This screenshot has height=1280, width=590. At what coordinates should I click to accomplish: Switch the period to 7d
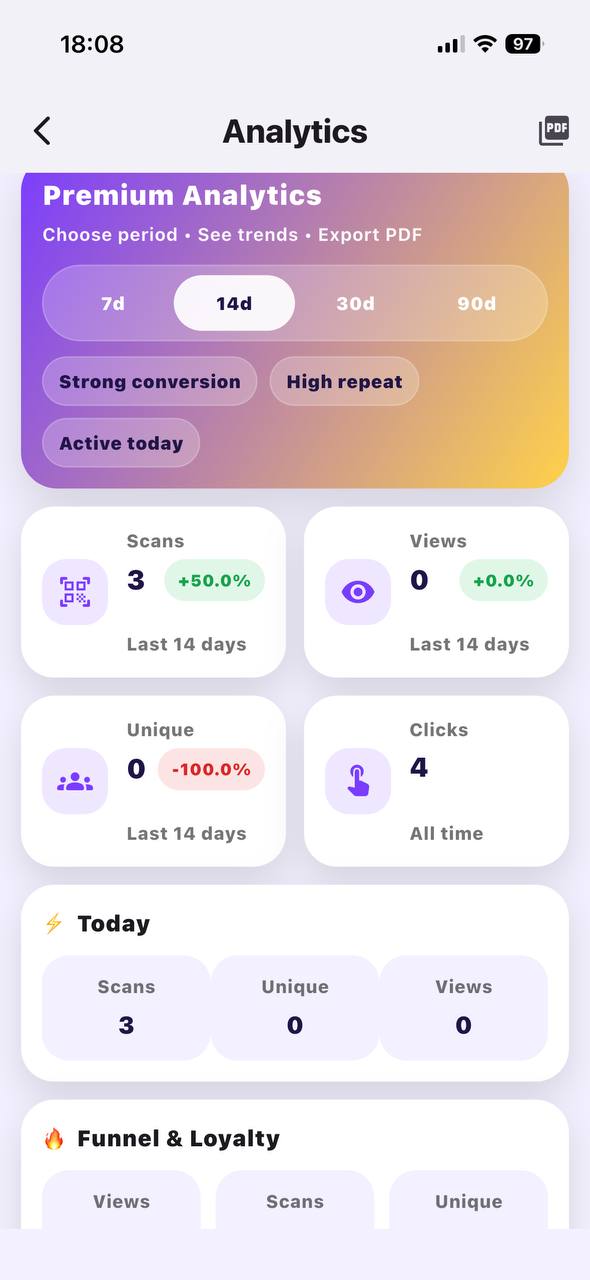coord(113,303)
